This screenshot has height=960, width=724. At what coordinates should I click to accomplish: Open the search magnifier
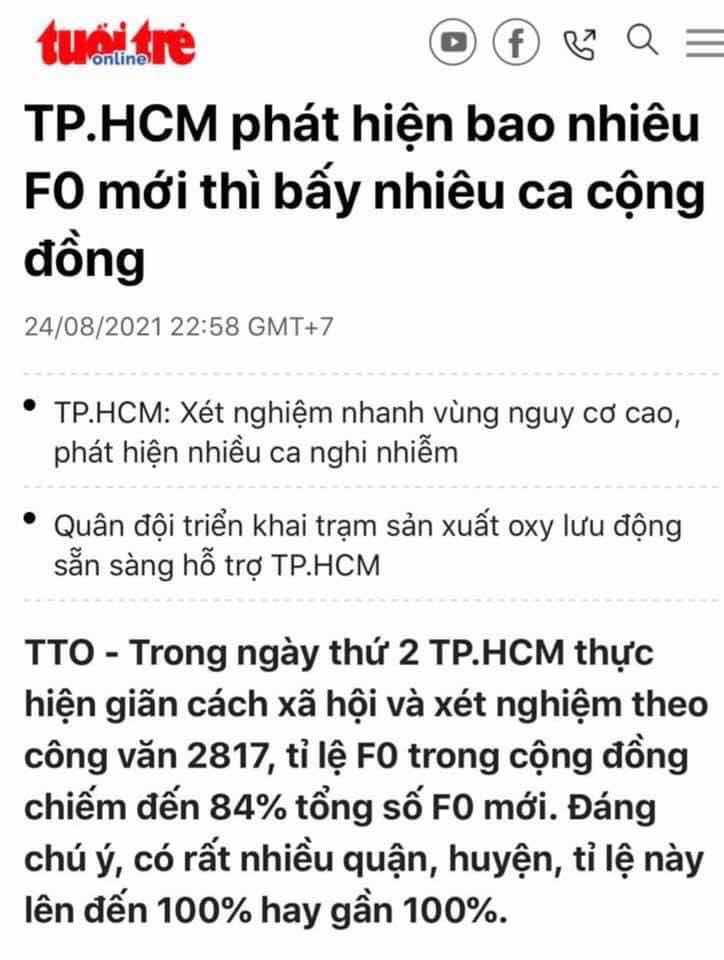click(643, 40)
